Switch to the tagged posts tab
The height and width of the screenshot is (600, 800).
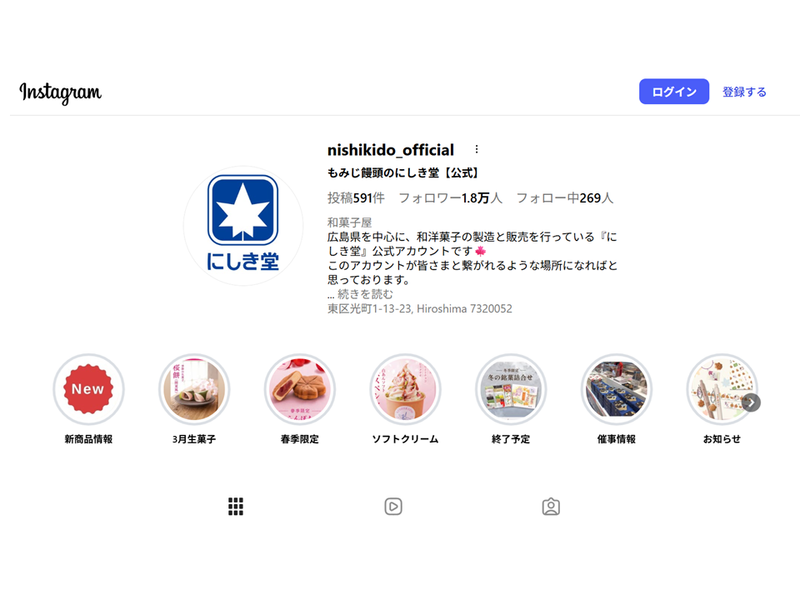[551, 507]
